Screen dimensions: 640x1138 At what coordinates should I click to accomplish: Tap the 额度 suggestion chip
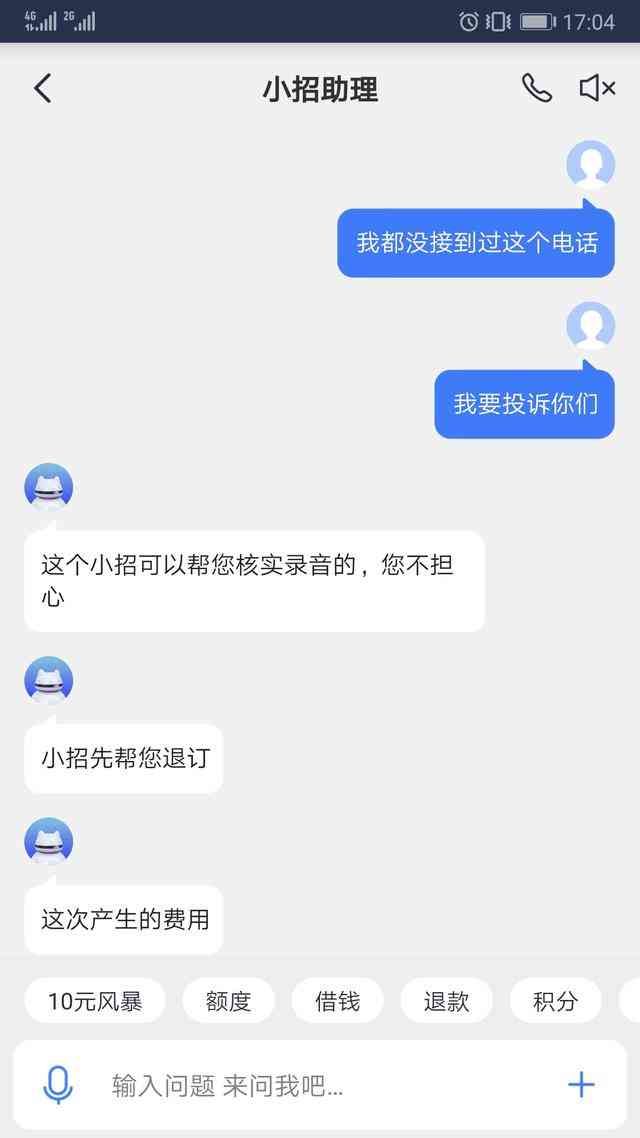coord(228,1001)
